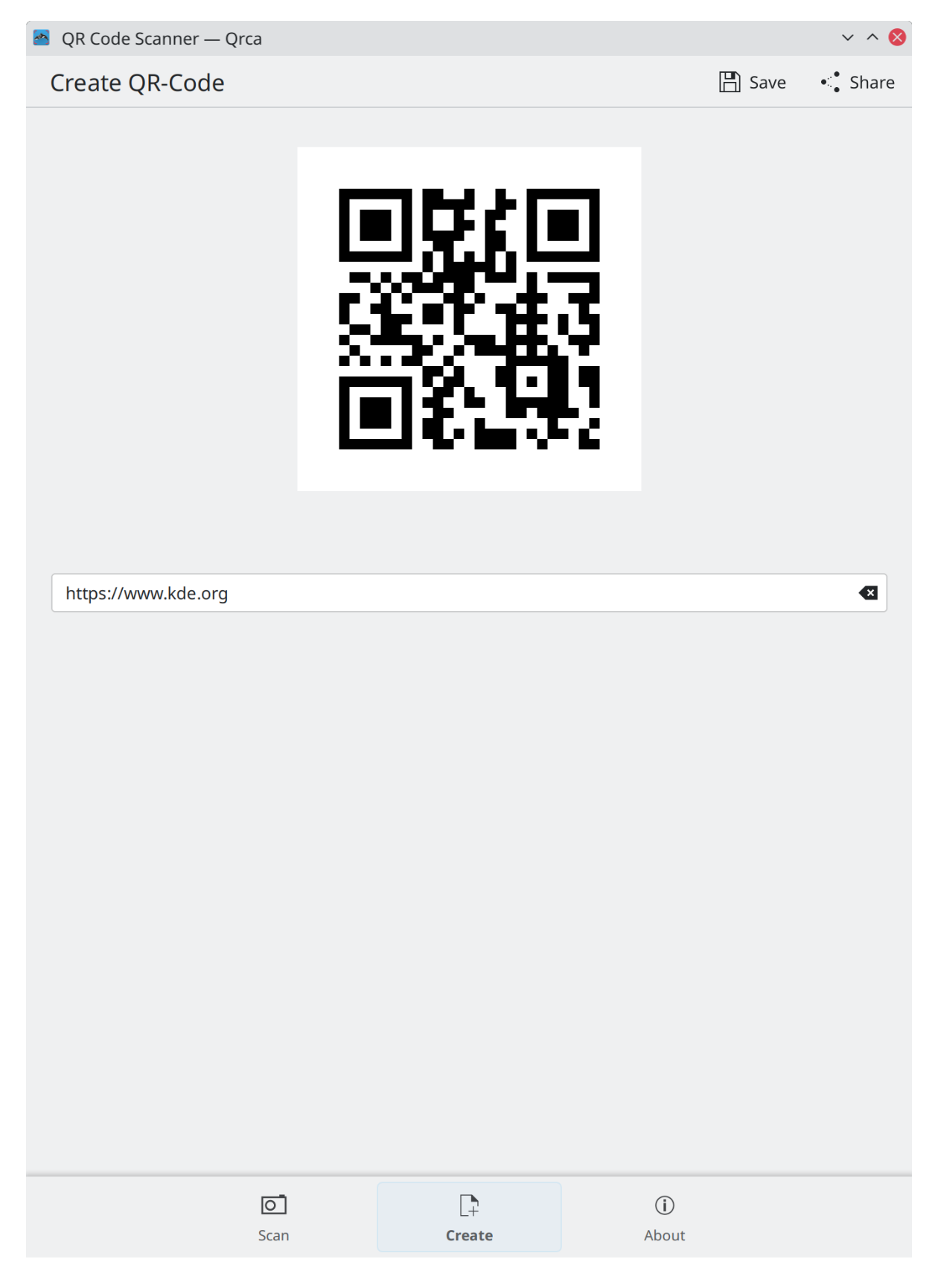Select the Create tab
Screen dimensions: 938x1288
(x=469, y=1217)
